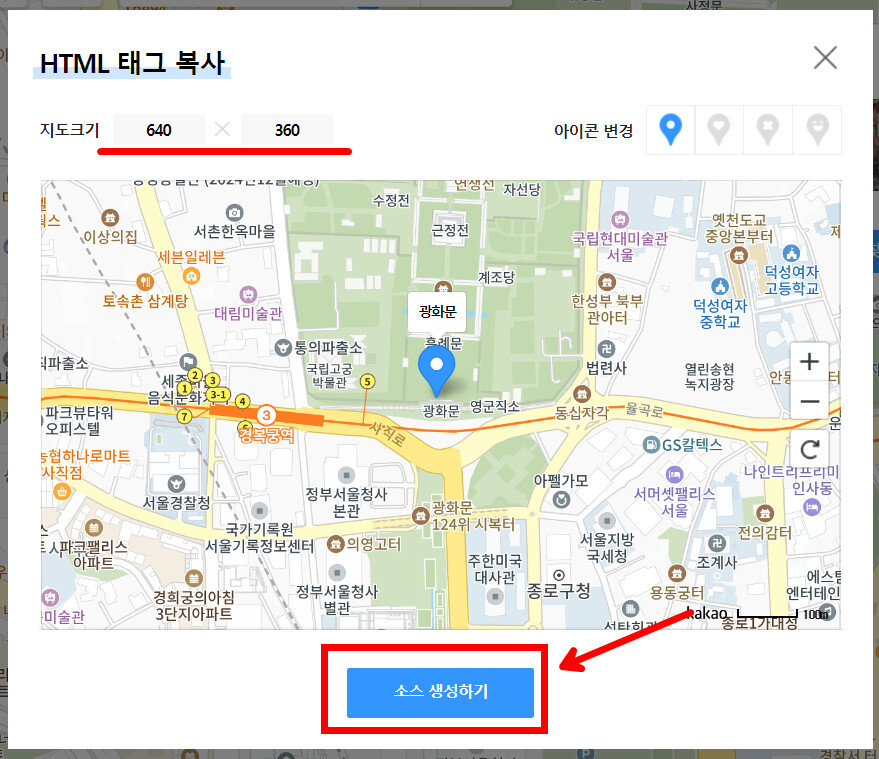Choose the smiley-face marker icon

point(816,130)
